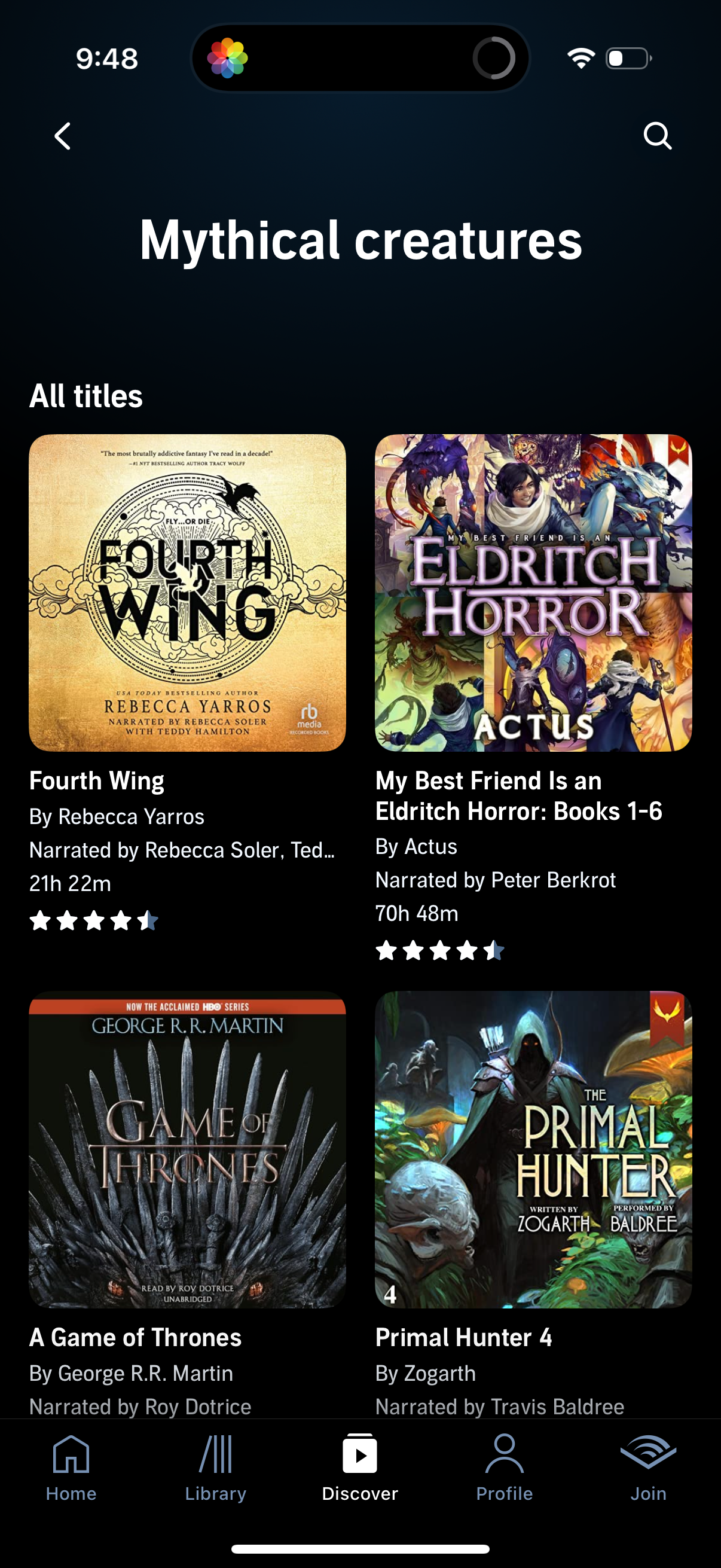Tap the star rating under Eldritch Horror
The image size is (721, 1568).
click(440, 950)
